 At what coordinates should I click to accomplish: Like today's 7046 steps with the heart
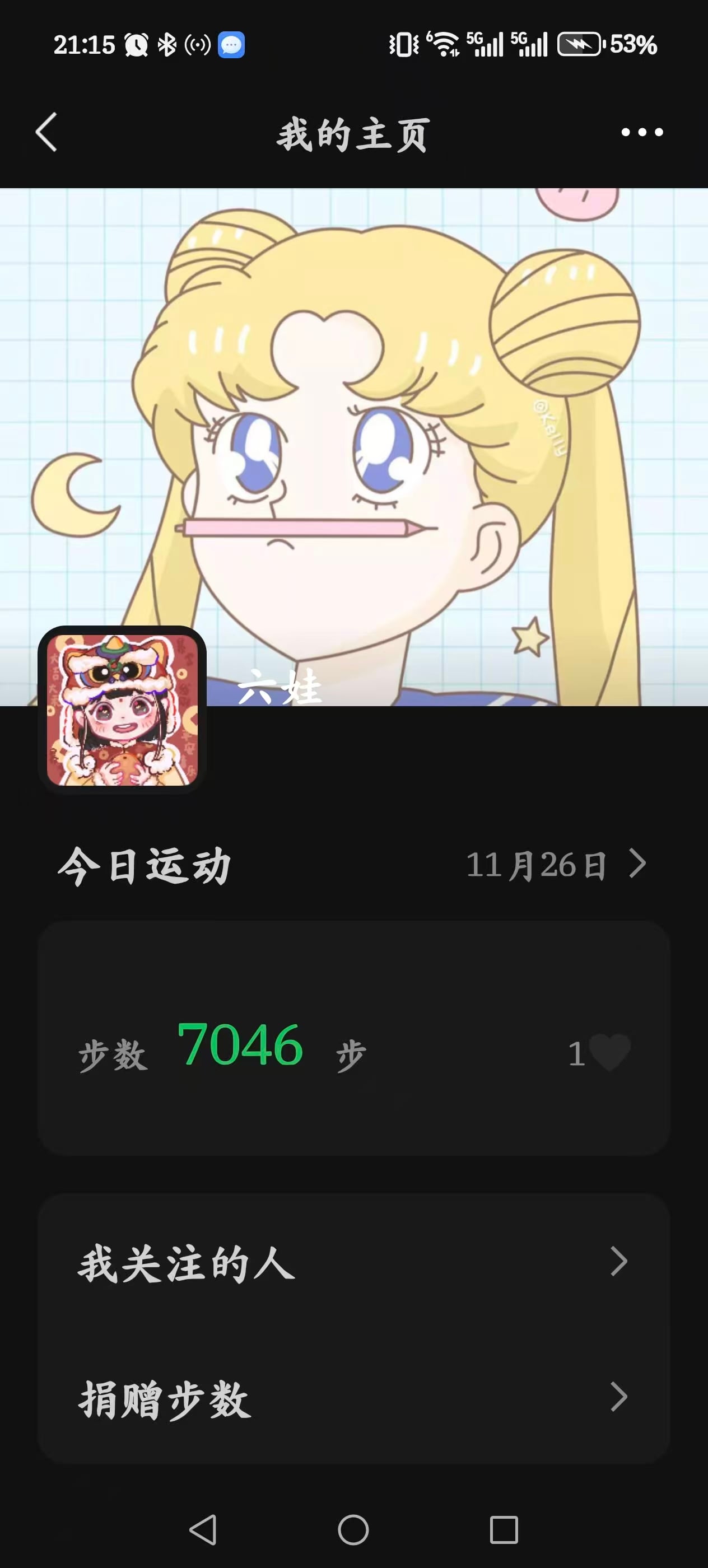tap(610, 1052)
